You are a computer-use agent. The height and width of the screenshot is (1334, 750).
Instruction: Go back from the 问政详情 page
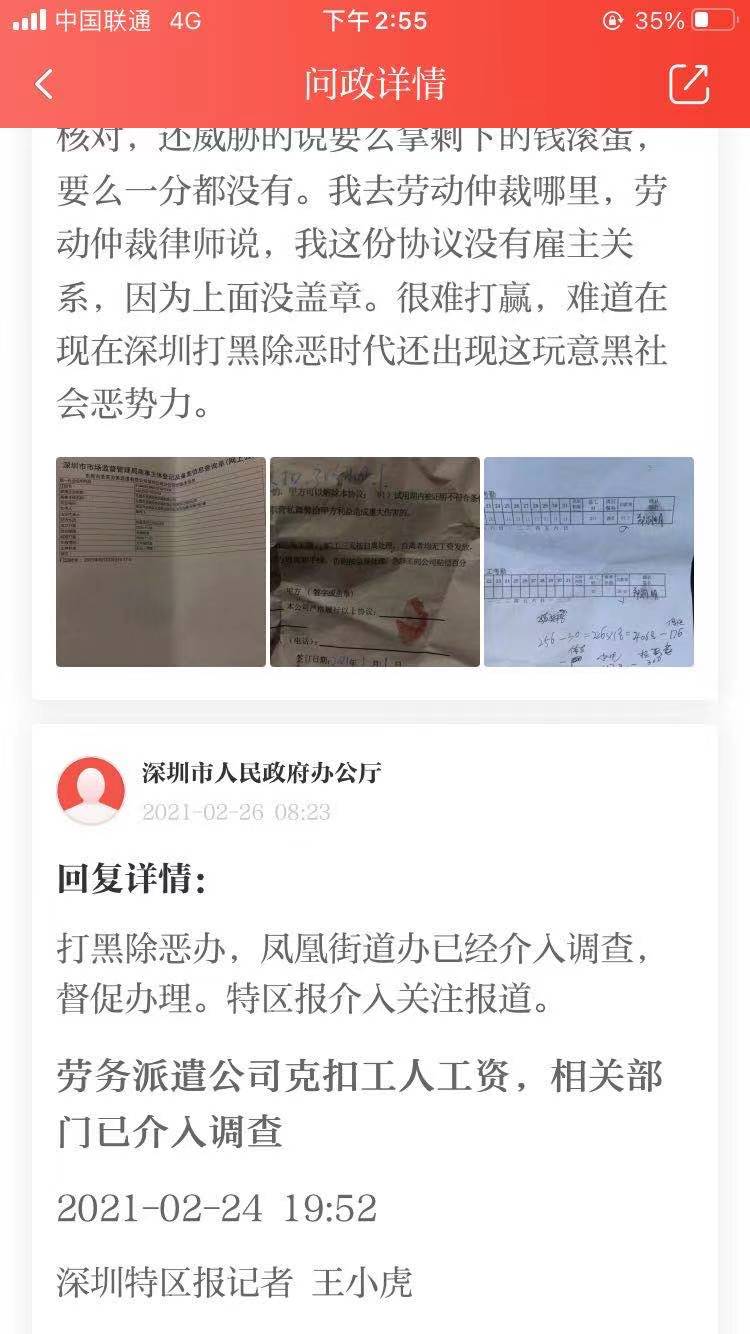tap(44, 84)
